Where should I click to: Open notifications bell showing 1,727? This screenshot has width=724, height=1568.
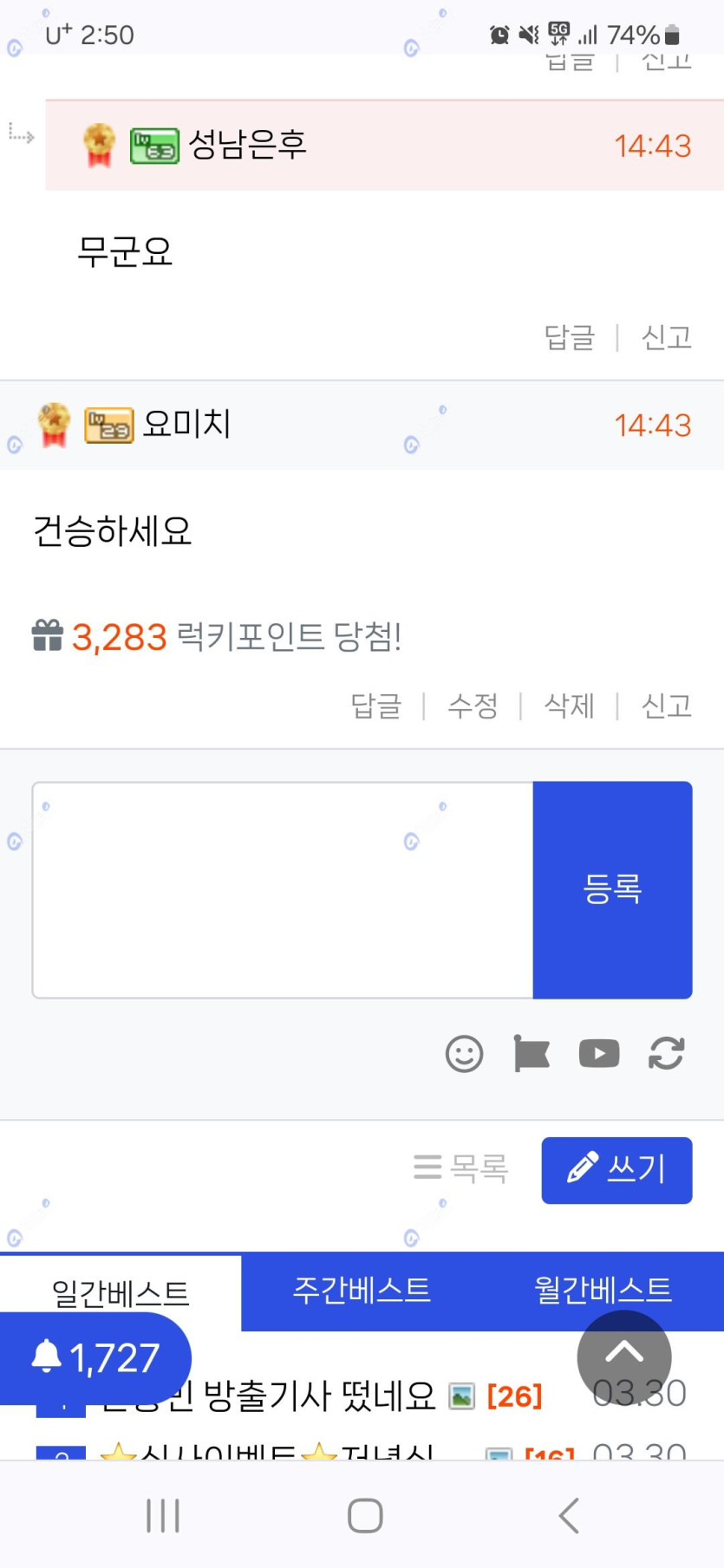(95, 1358)
